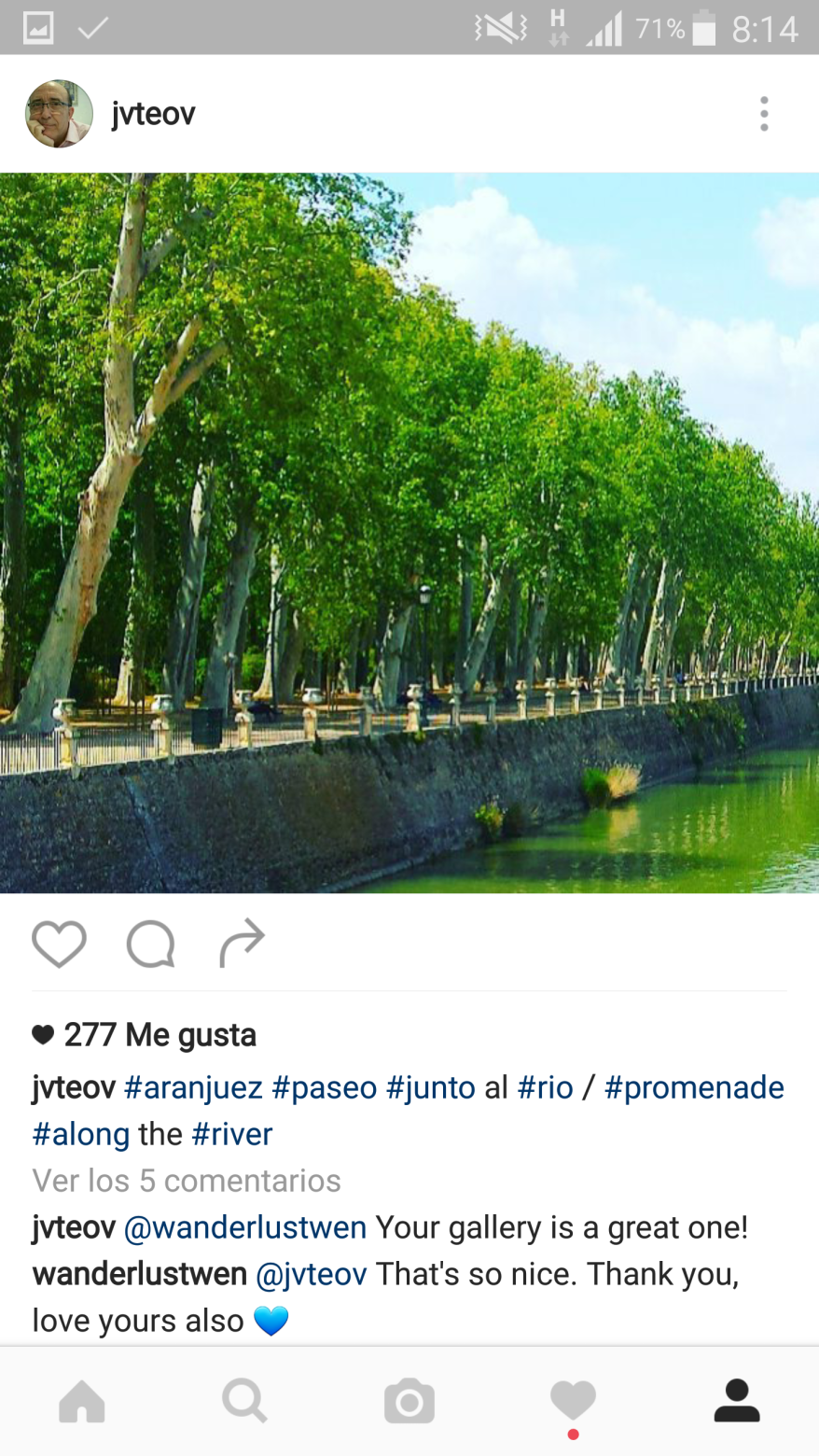Go to the Home feed icon
The image size is (819, 1456).
tap(81, 1400)
